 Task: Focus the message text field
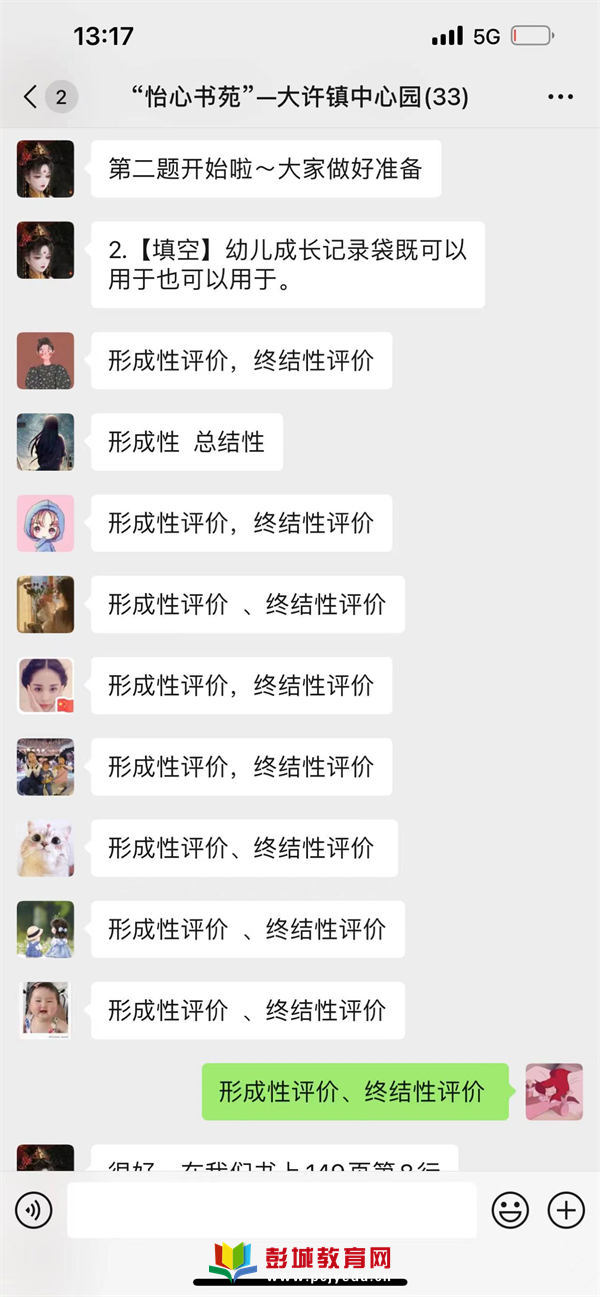(271, 1210)
